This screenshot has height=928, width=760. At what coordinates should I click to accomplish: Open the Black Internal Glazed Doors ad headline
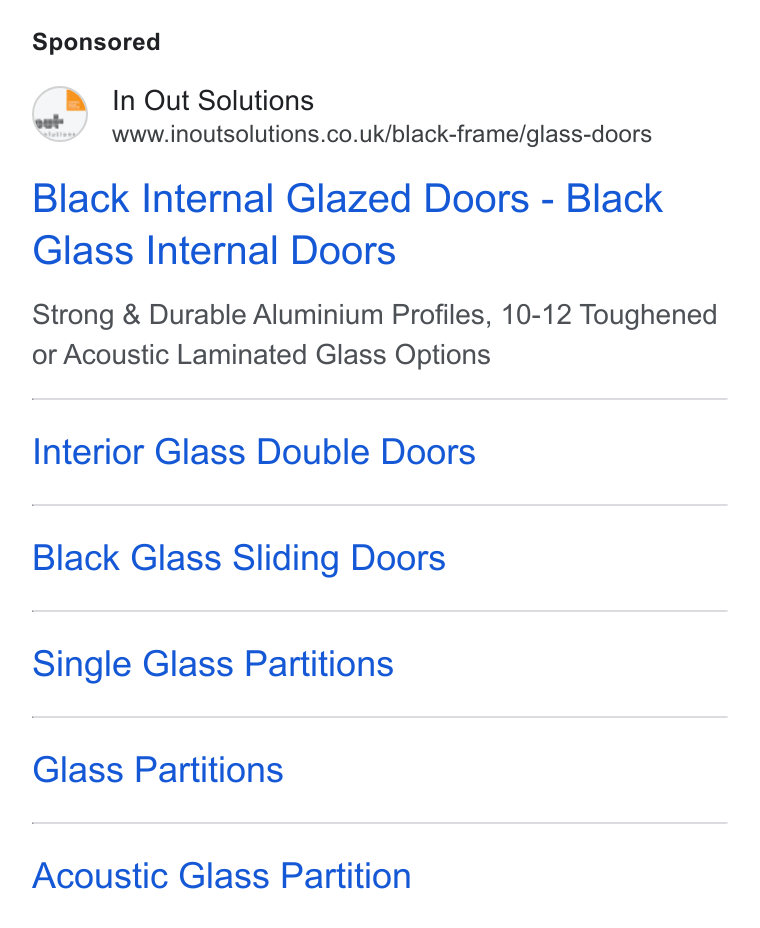pos(347,224)
